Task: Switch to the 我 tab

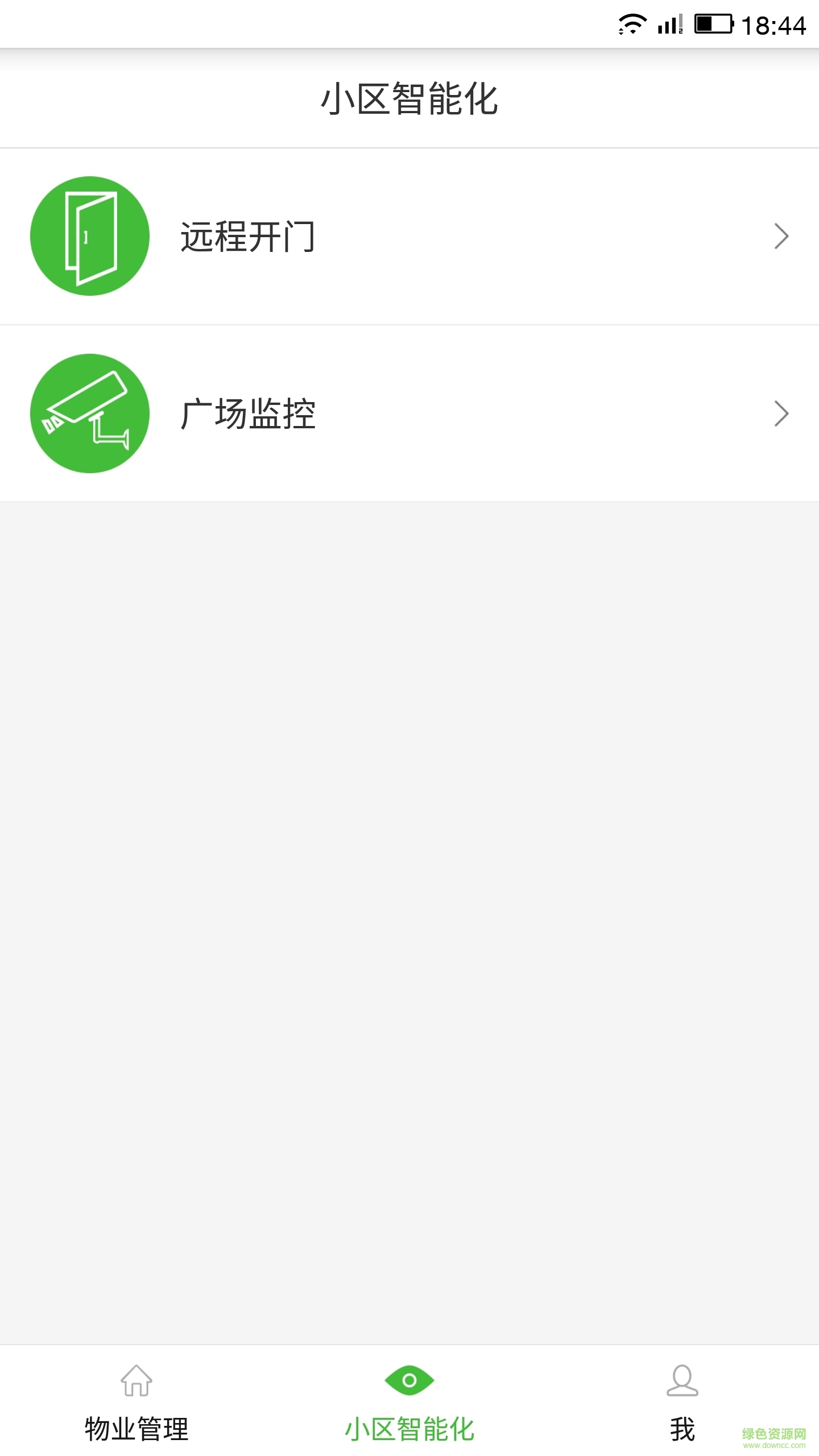Action: (682, 1416)
